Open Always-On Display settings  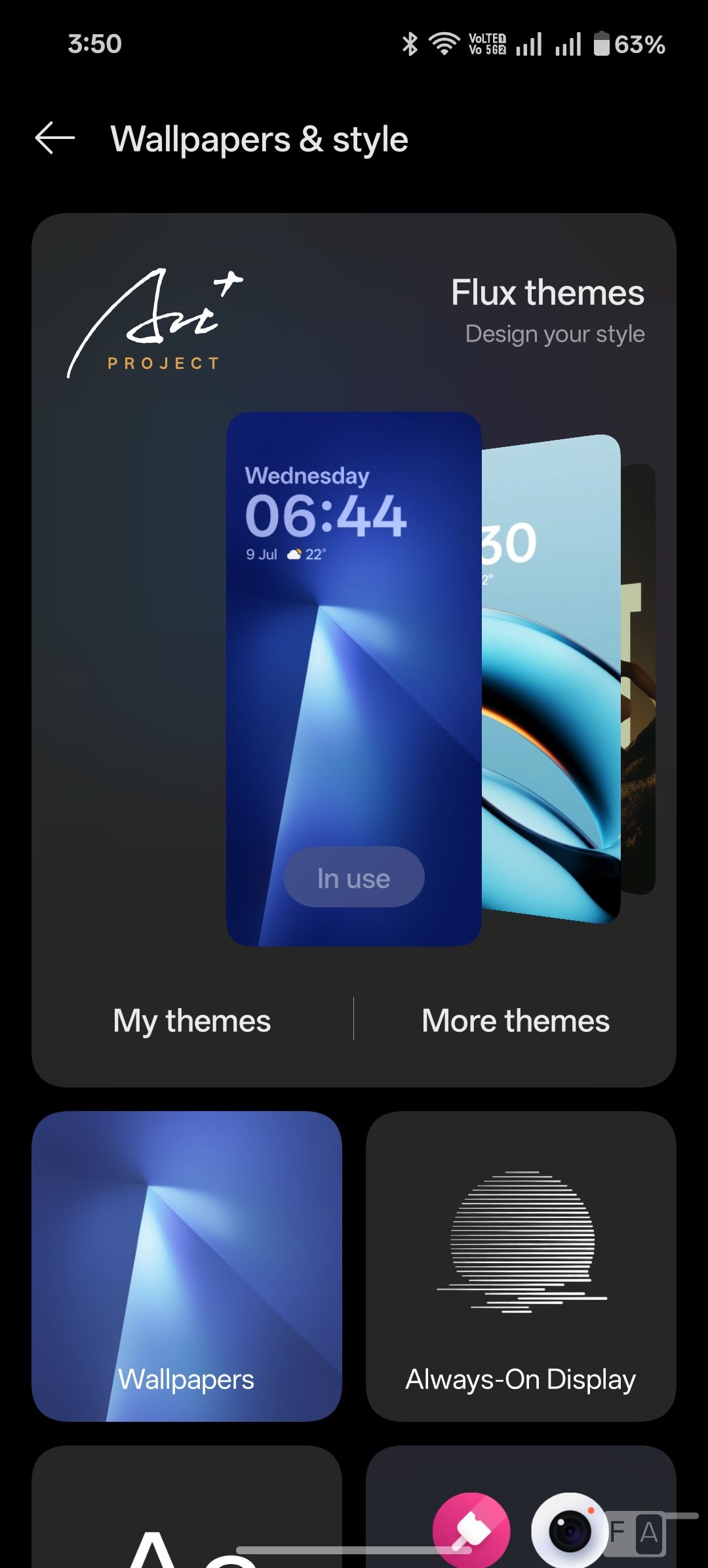[x=521, y=1265]
